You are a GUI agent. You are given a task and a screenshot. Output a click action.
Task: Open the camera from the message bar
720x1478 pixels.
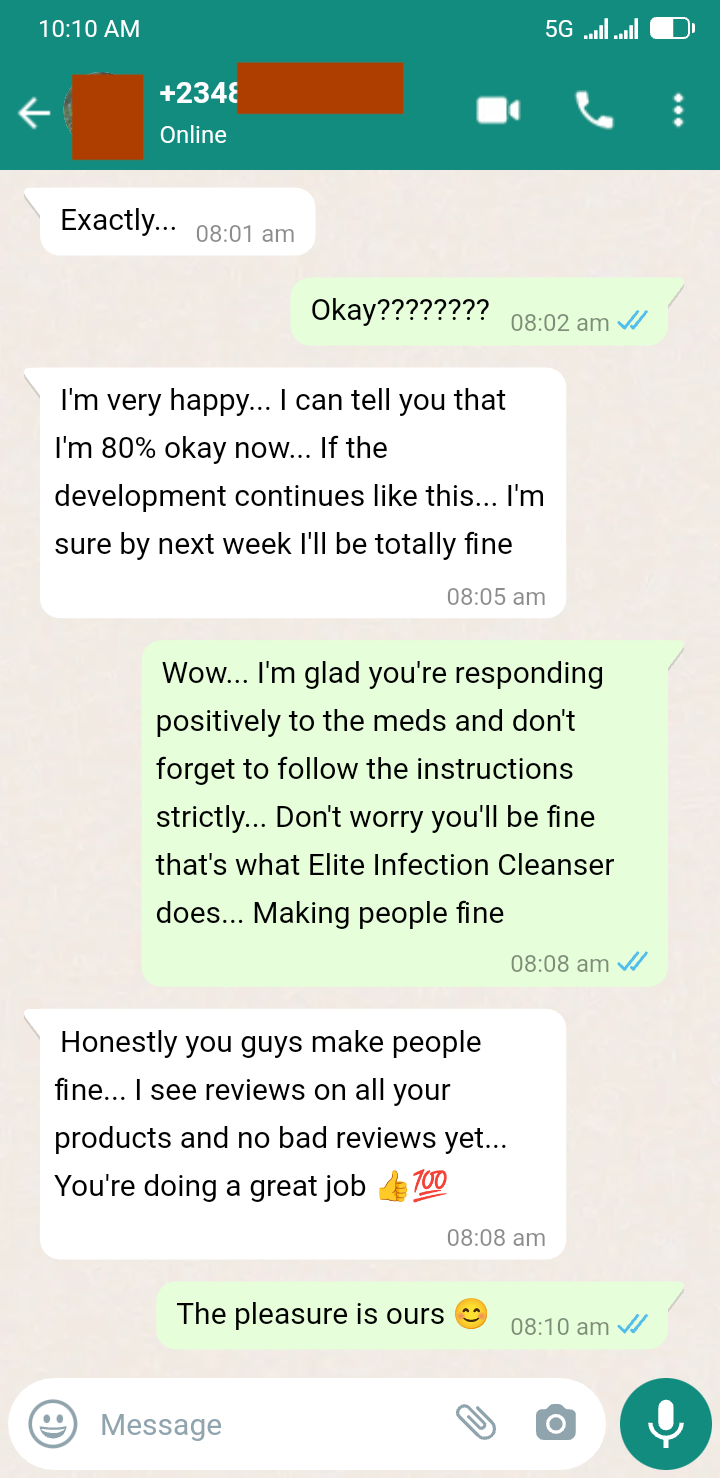[x=555, y=1422]
